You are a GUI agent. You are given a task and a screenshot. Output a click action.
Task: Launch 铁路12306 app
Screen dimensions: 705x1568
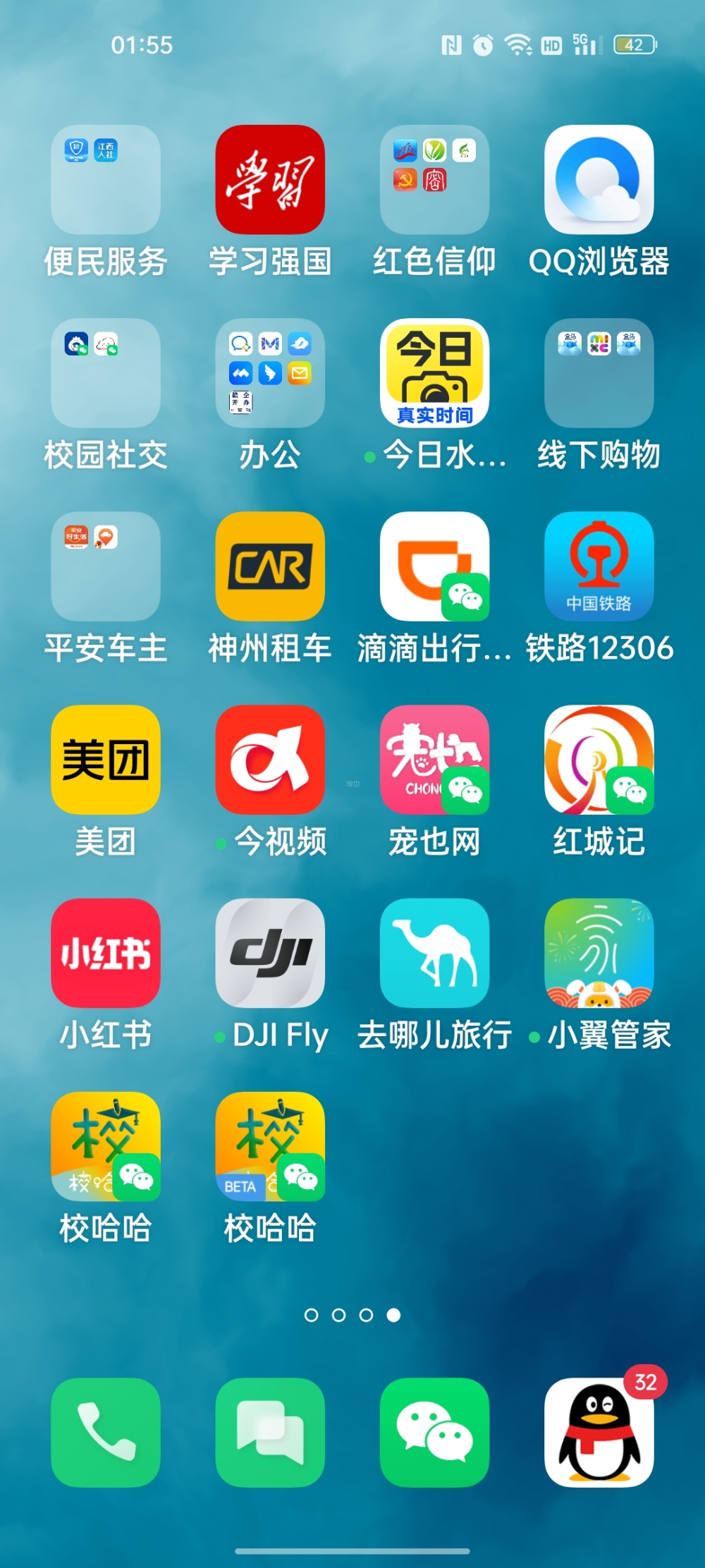599,566
